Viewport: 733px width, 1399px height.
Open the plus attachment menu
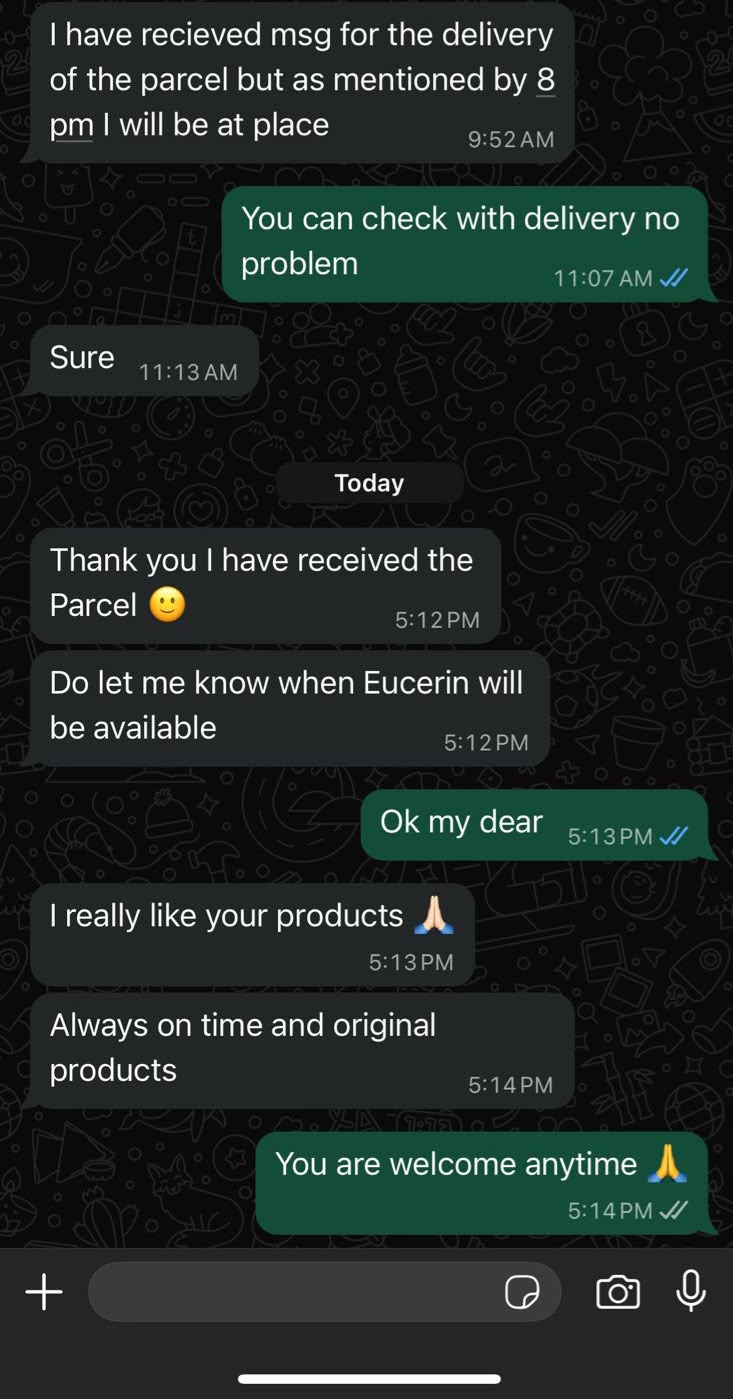click(x=43, y=1292)
